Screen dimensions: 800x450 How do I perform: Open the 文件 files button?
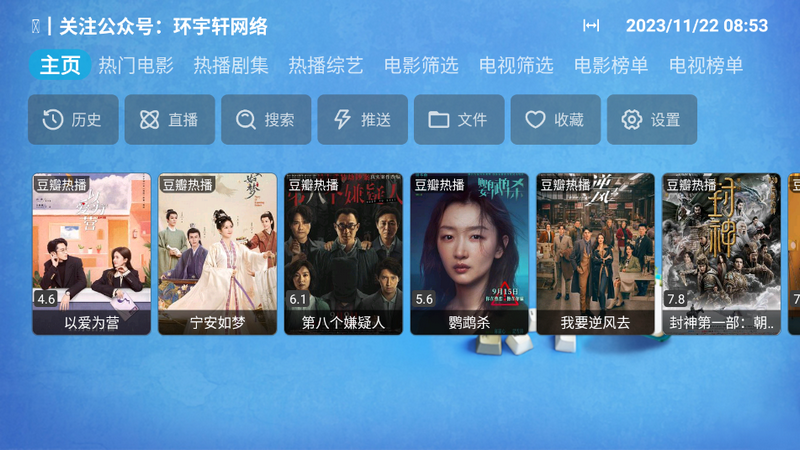click(x=459, y=120)
